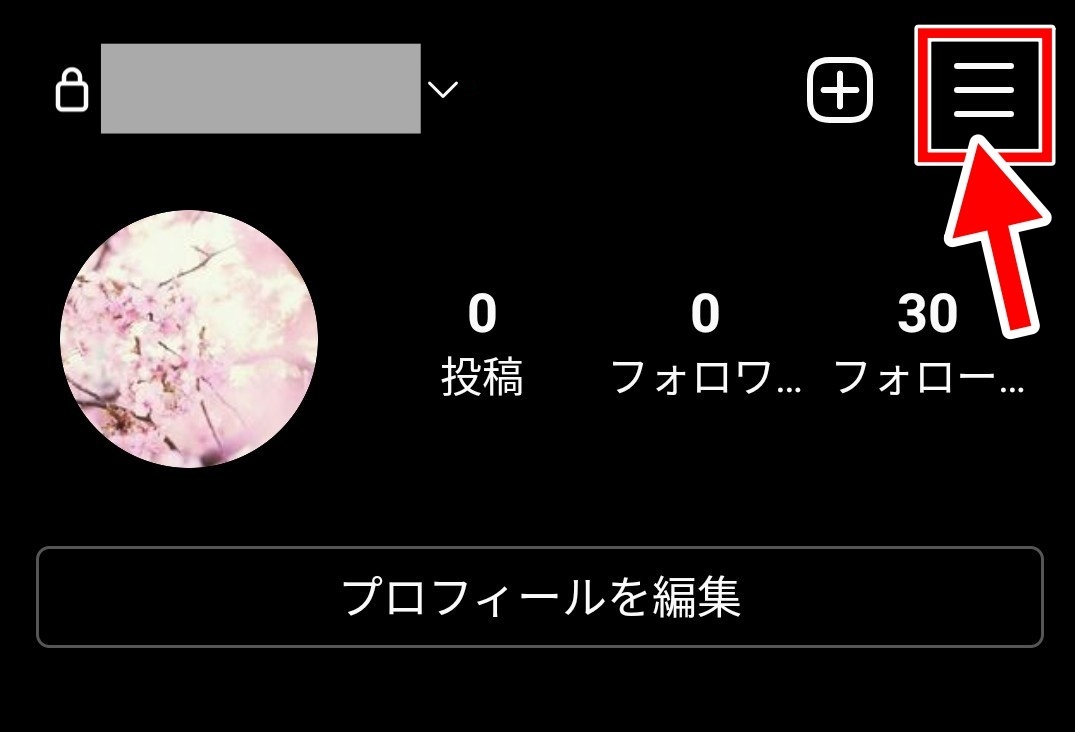Open the cherry blossom profile picture

coord(189,339)
